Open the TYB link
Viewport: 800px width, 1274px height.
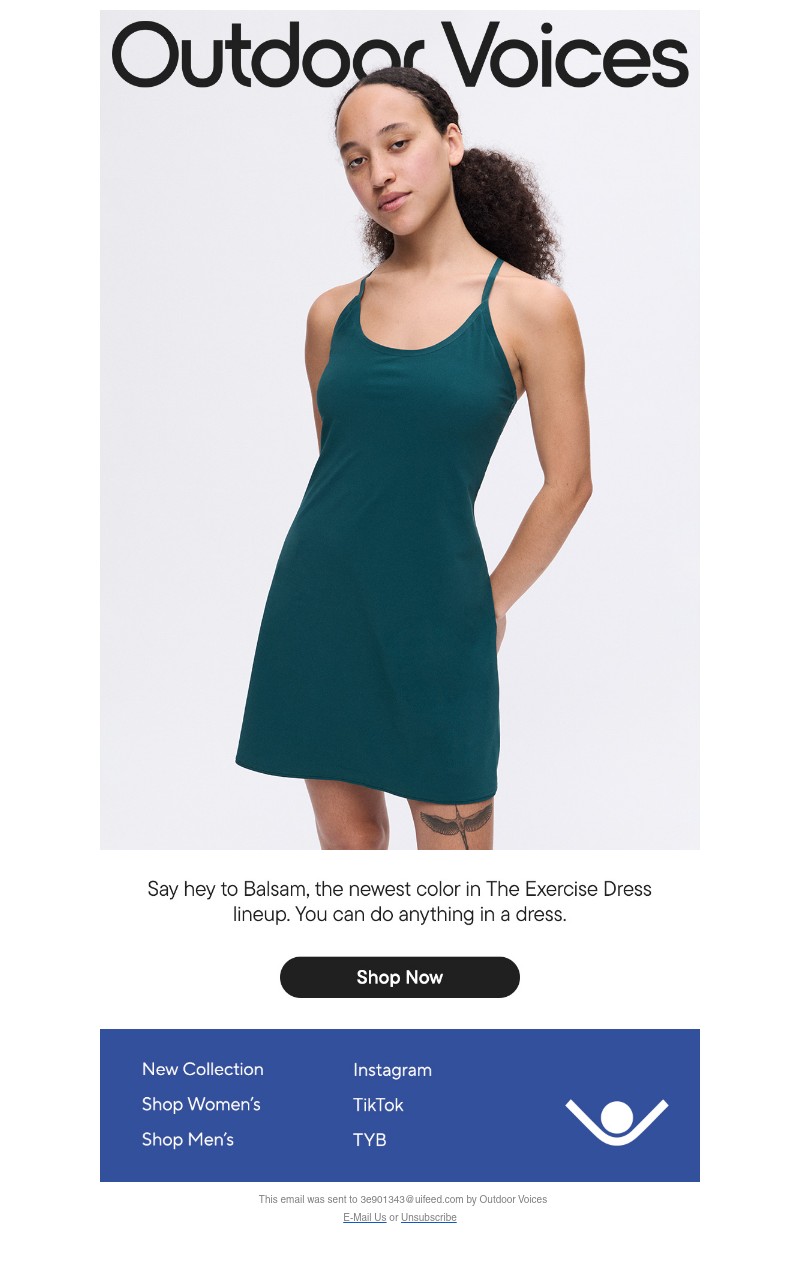click(369, 1140)
